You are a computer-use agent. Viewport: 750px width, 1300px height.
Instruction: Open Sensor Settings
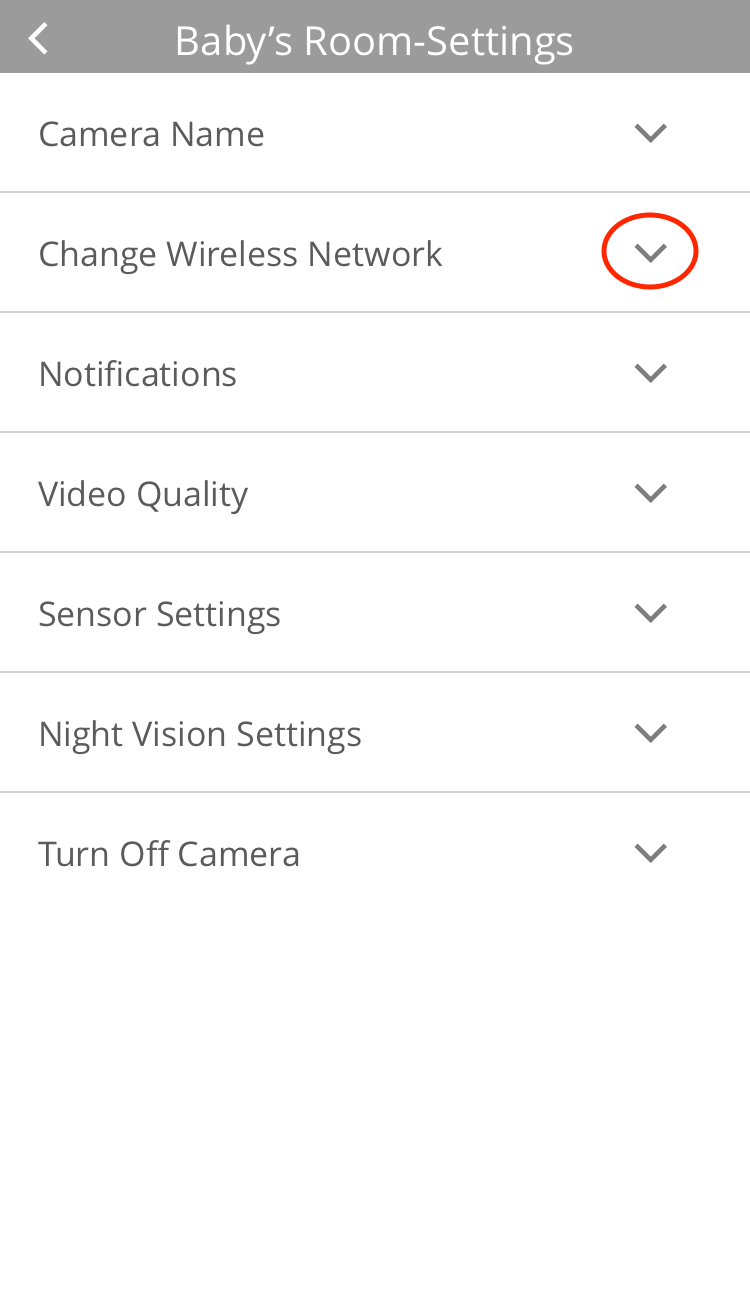[x=650, y=613]
